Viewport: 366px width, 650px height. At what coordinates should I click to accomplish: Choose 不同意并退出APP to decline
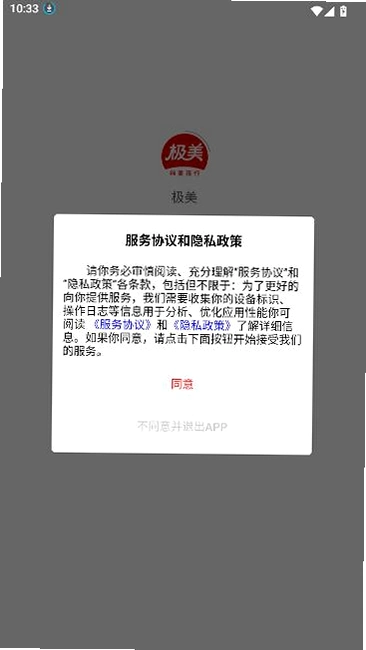tap(182, 427)
